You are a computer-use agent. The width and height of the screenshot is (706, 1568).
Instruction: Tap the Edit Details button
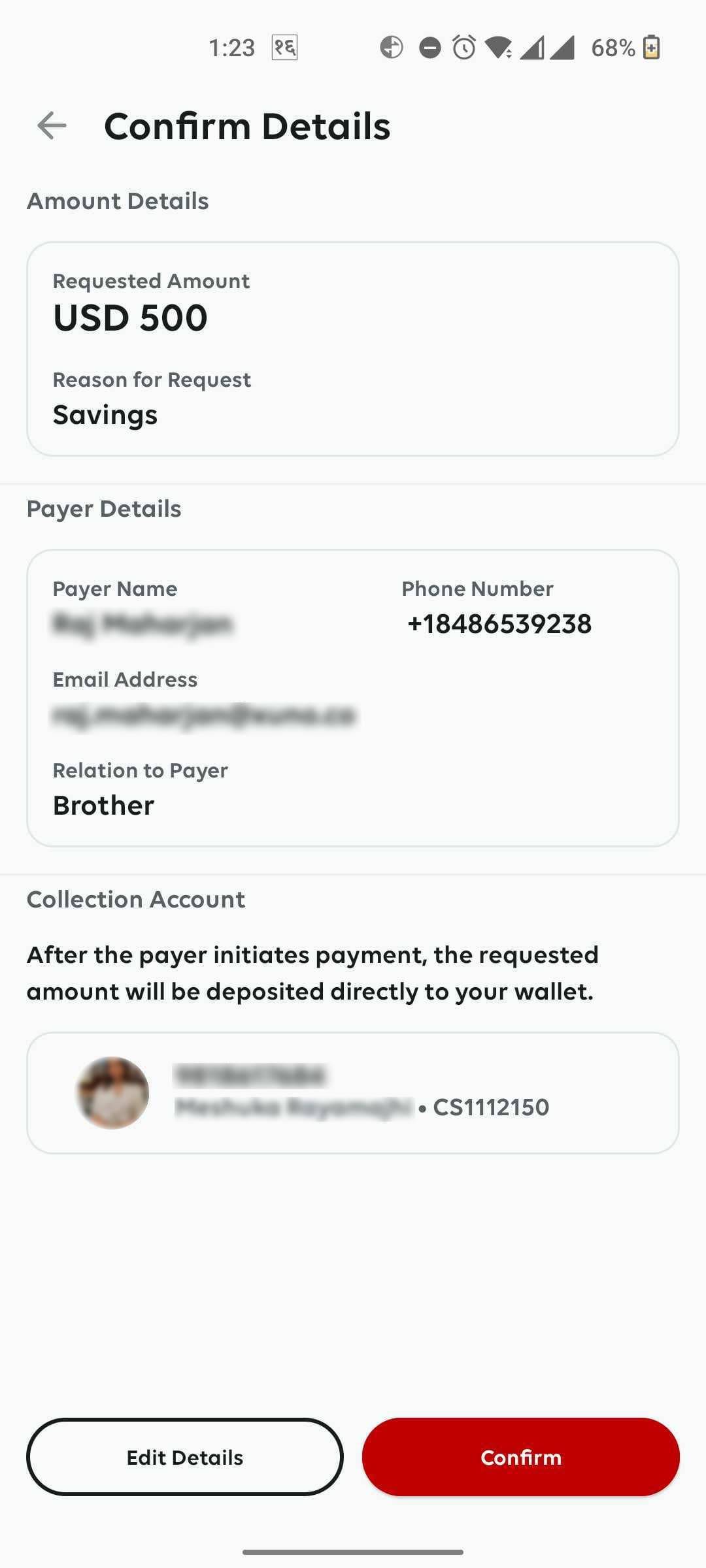point(185,1457)
